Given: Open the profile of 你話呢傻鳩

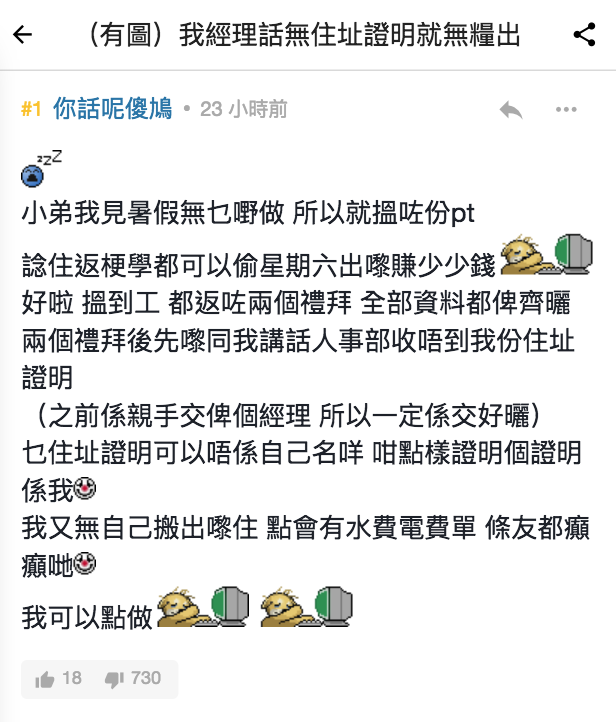Looking at the screenshot, I should [111, 109].
